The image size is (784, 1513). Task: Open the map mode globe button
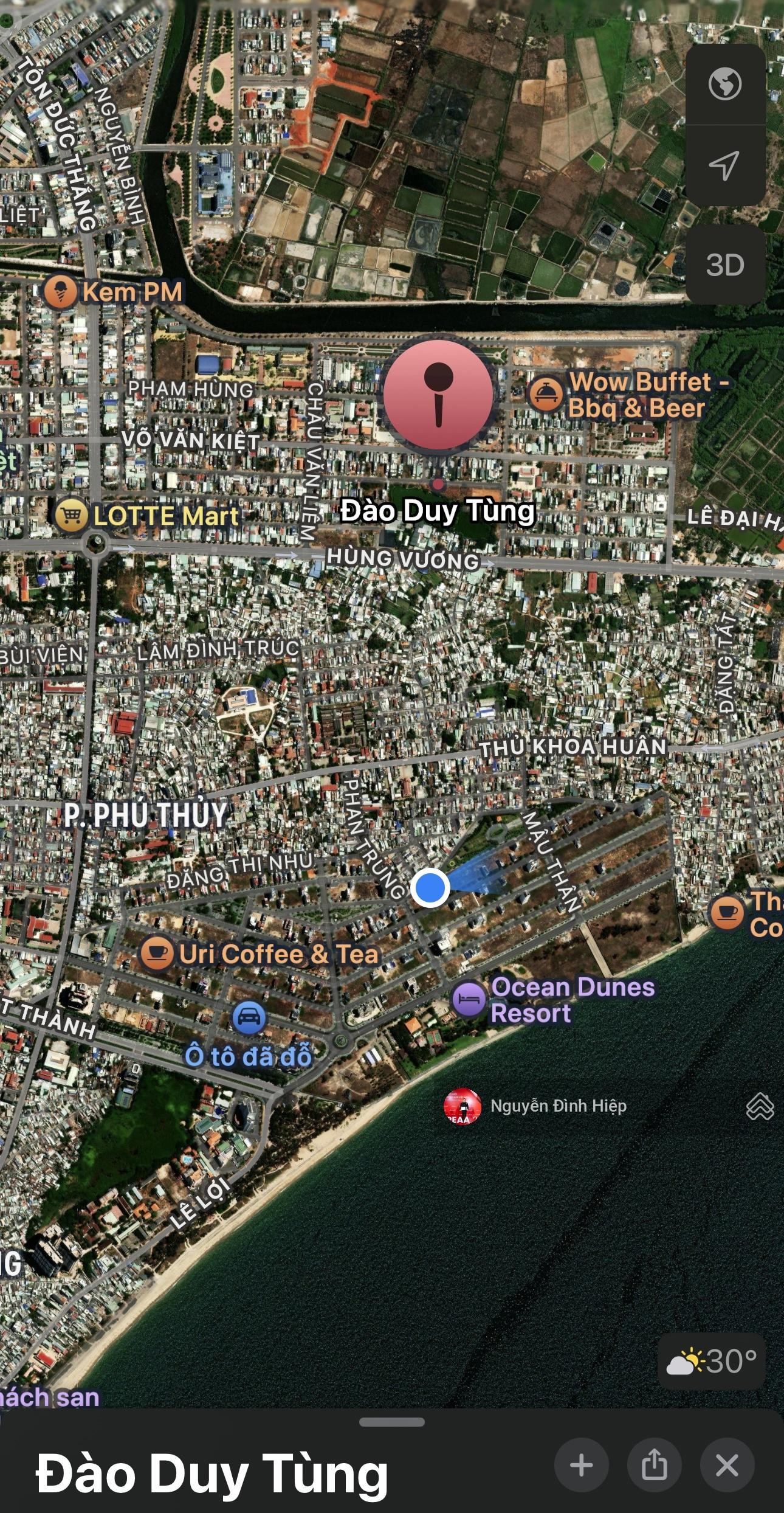[724, 84]
